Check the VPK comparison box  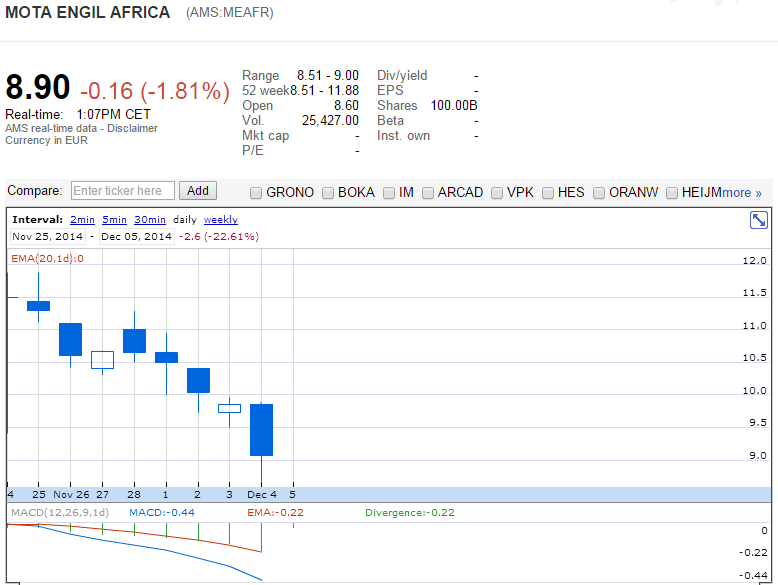tap(497, 193)
